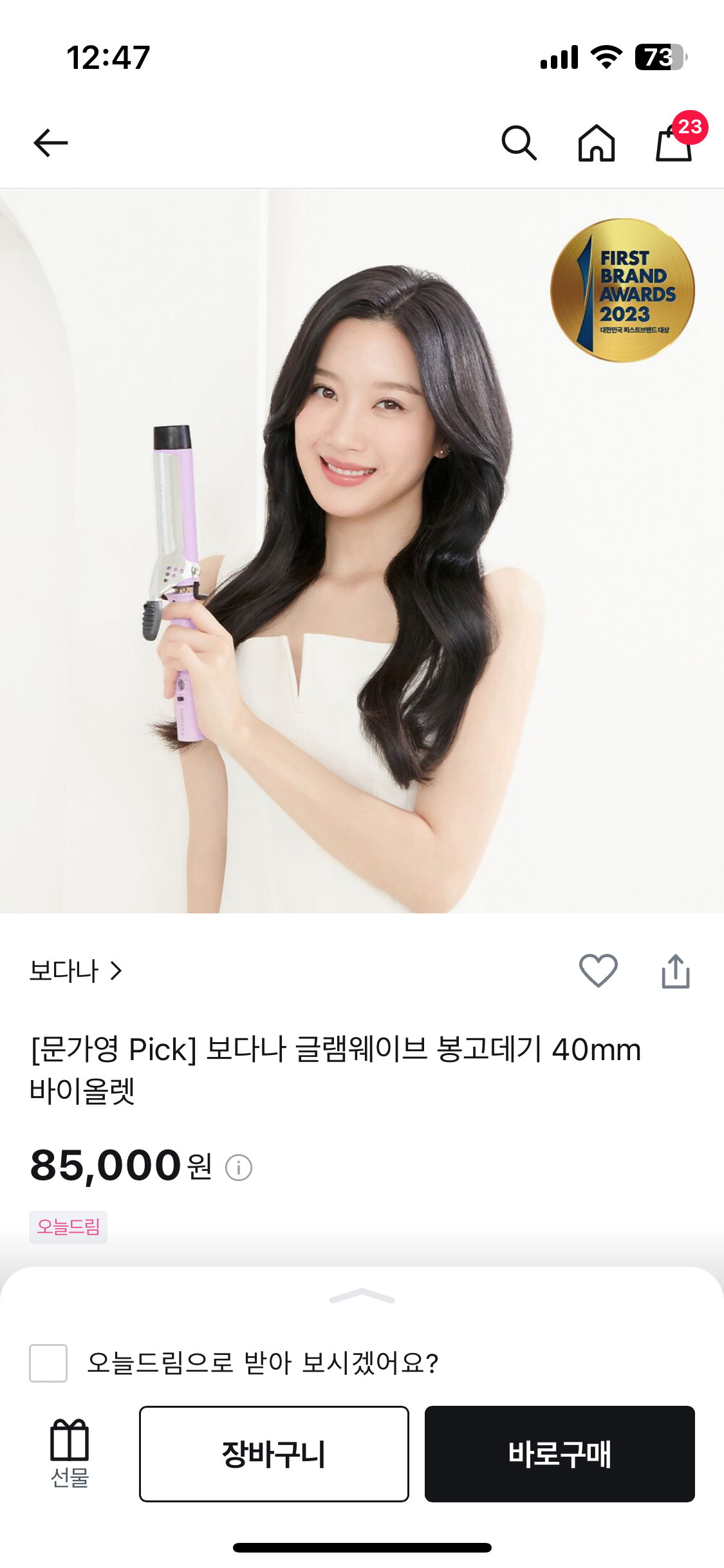Open the price info icon next to 85,000원
The width and height of the screenshot is (724, 1568).
(x=239, y=1167)
